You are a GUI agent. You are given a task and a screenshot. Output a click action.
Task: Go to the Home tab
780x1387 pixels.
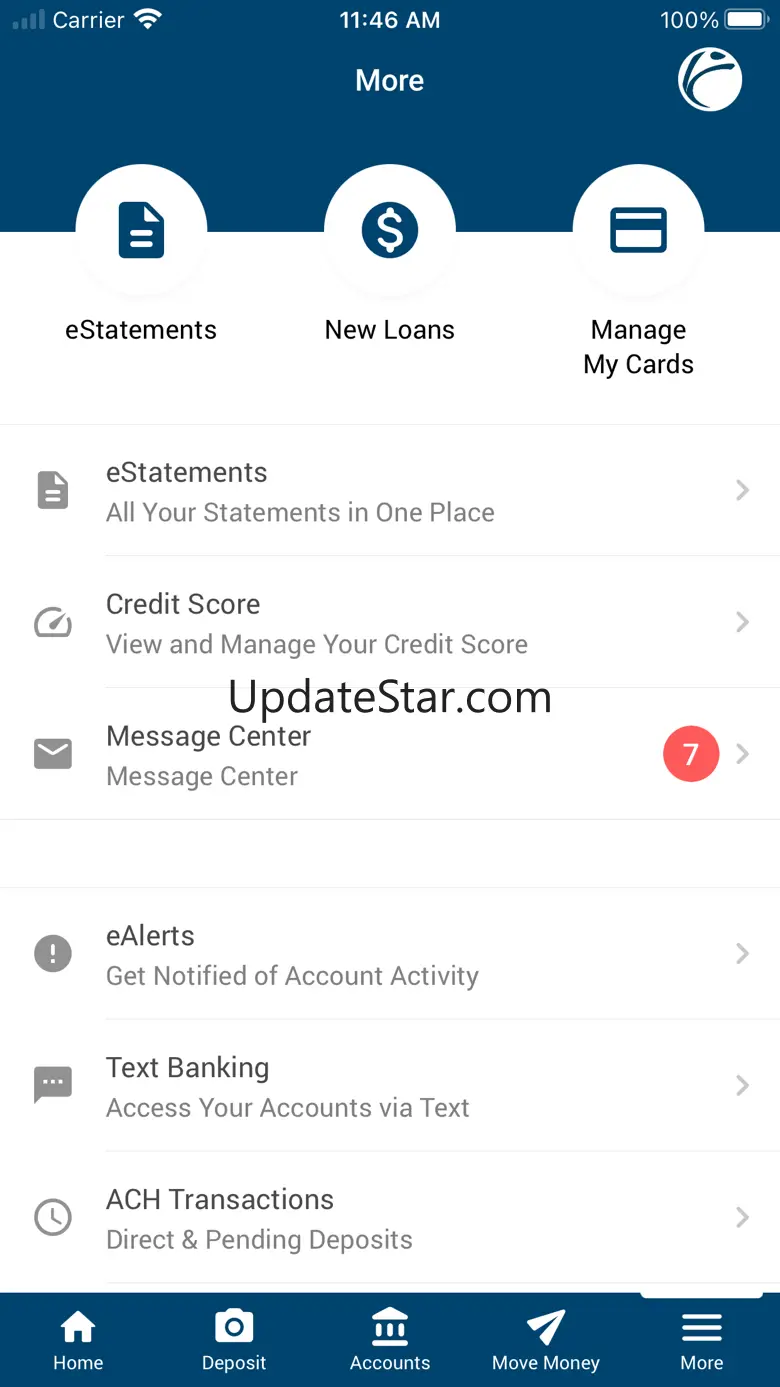pyautogui.click(x=78, y=1340)
